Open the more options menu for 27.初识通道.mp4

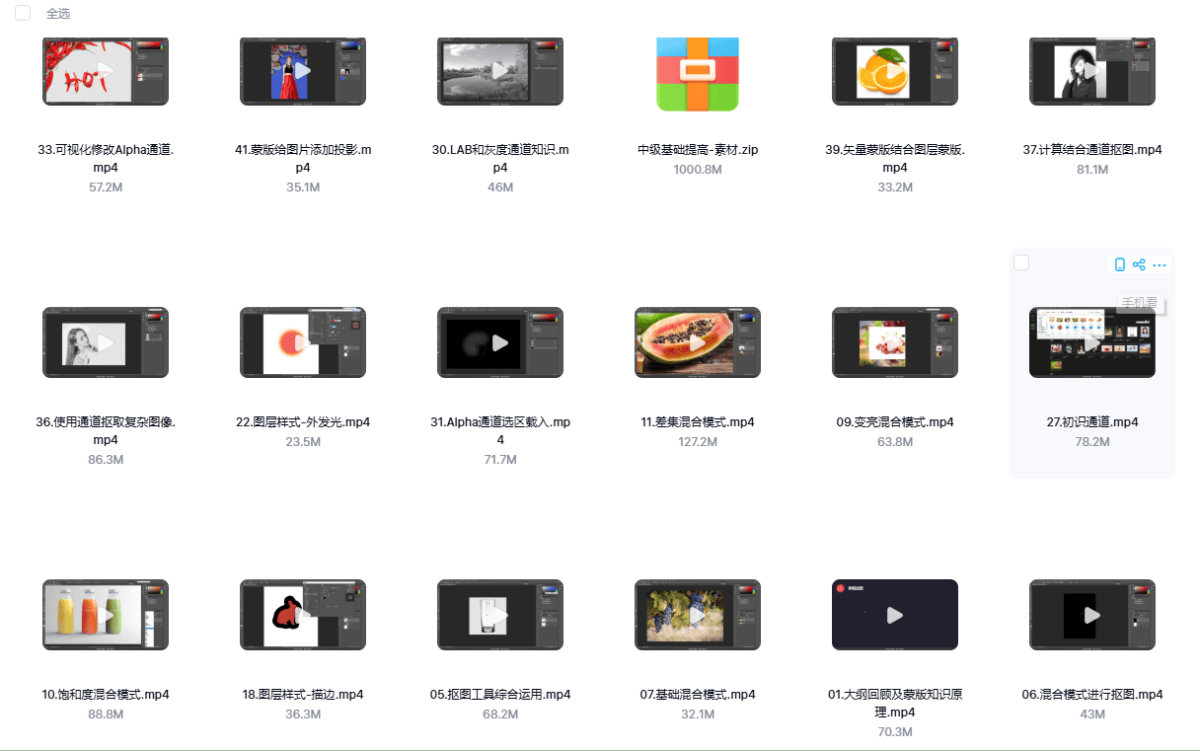pyautogui.click(x=1159, y=265)
